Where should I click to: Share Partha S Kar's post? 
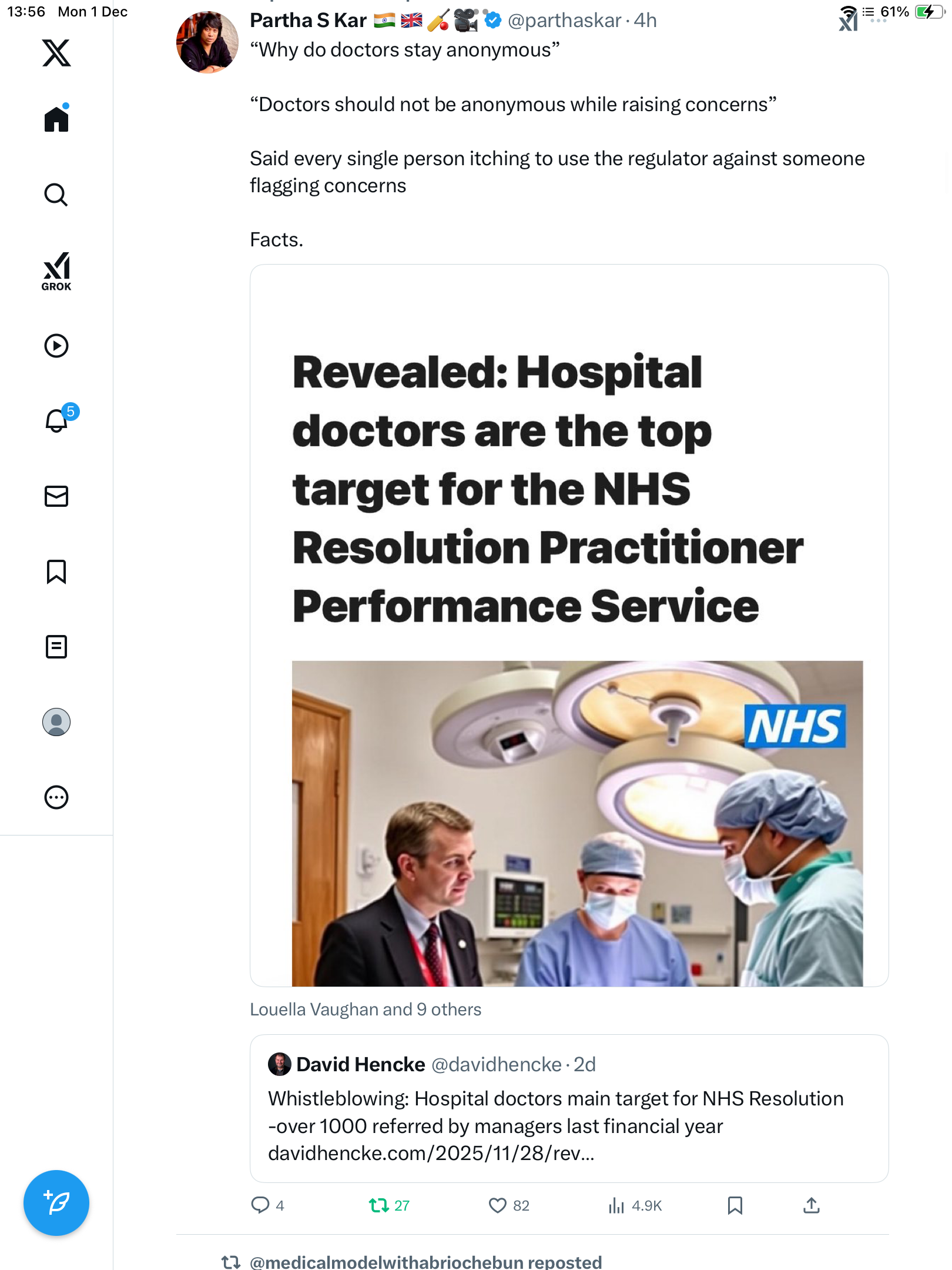pos(811,1205)
